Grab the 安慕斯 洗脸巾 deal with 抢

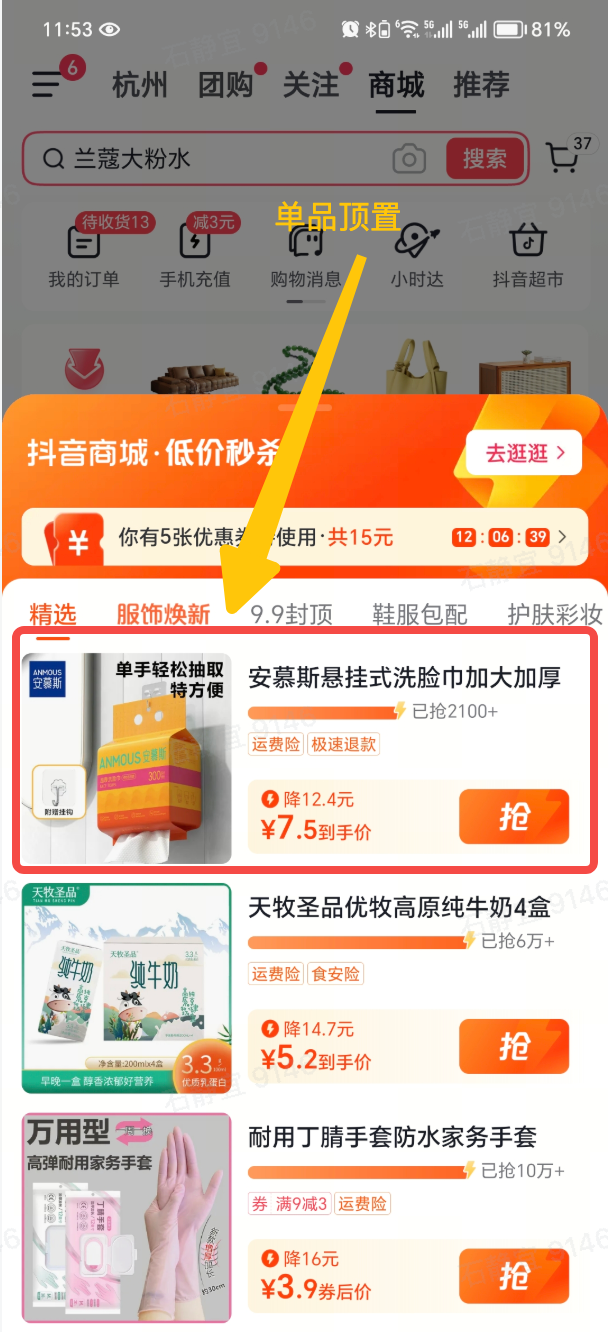(x=514, y=817)
